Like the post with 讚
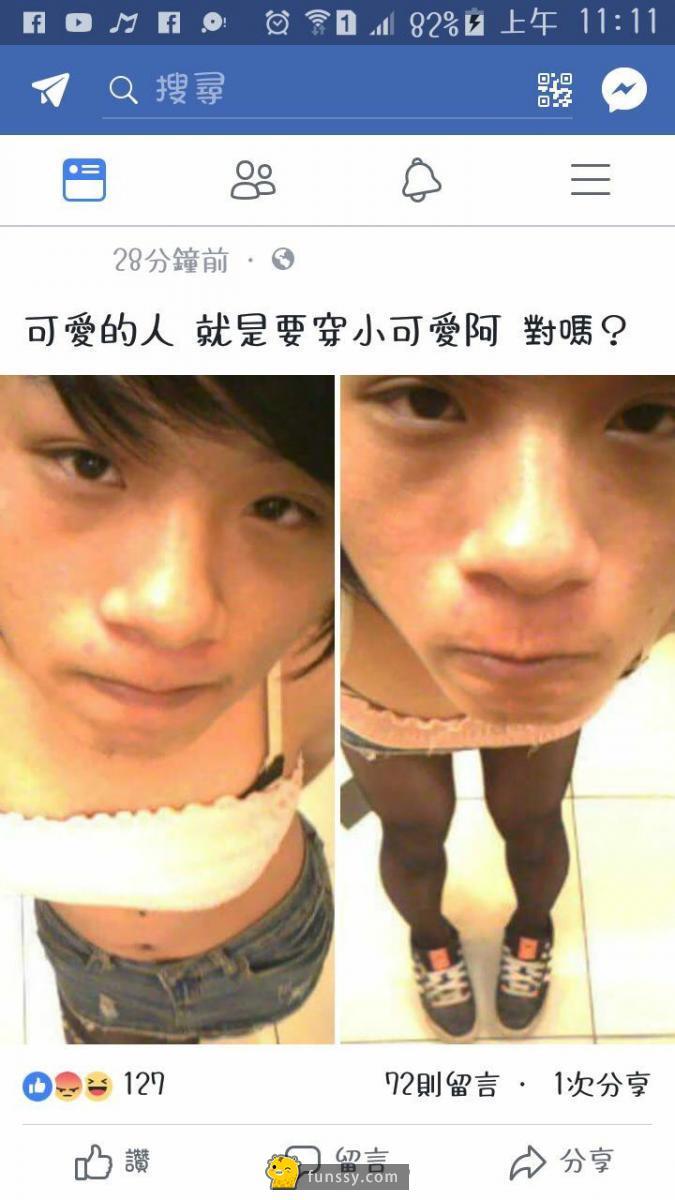Screen dimensions: 675x1200 click(x=112, y=1162)
